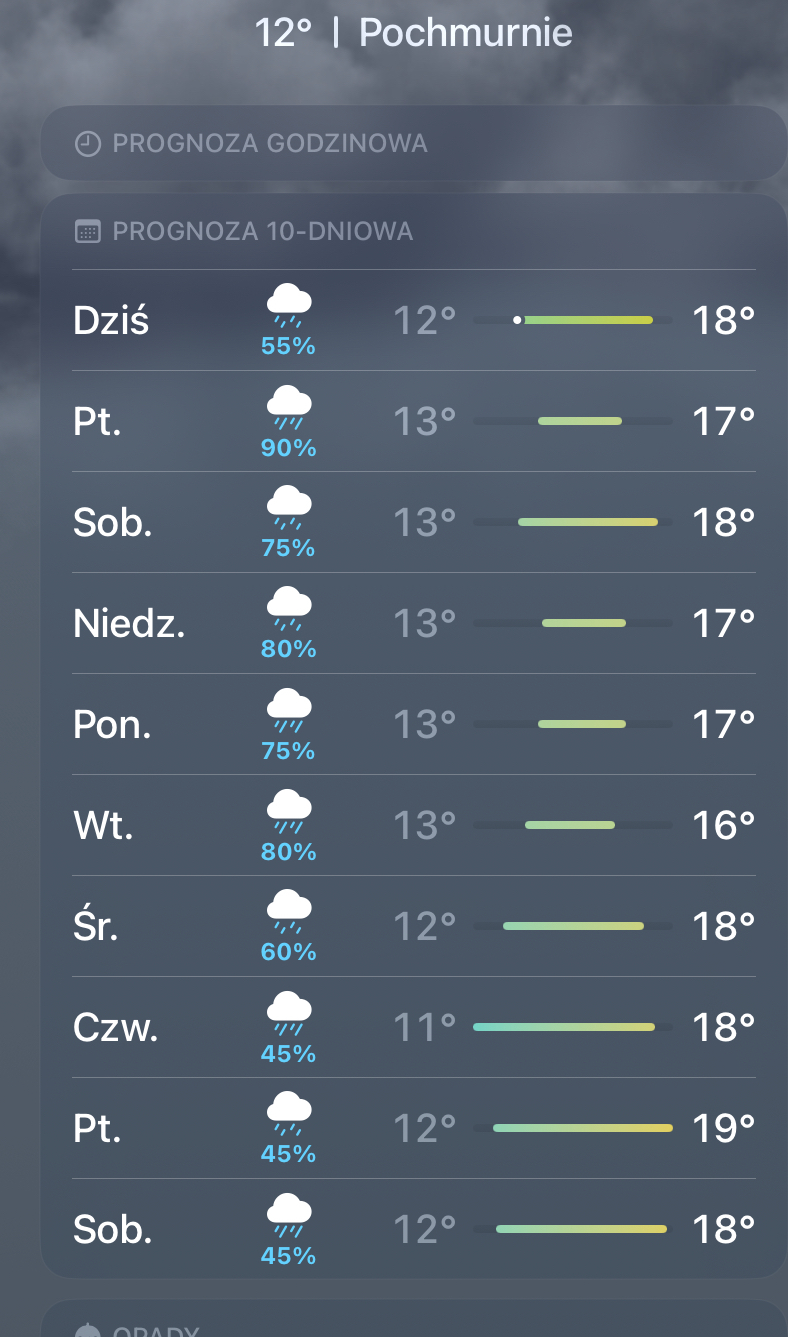
Task: Open the Pt. row with 19° high
Action: (413, 1129)
